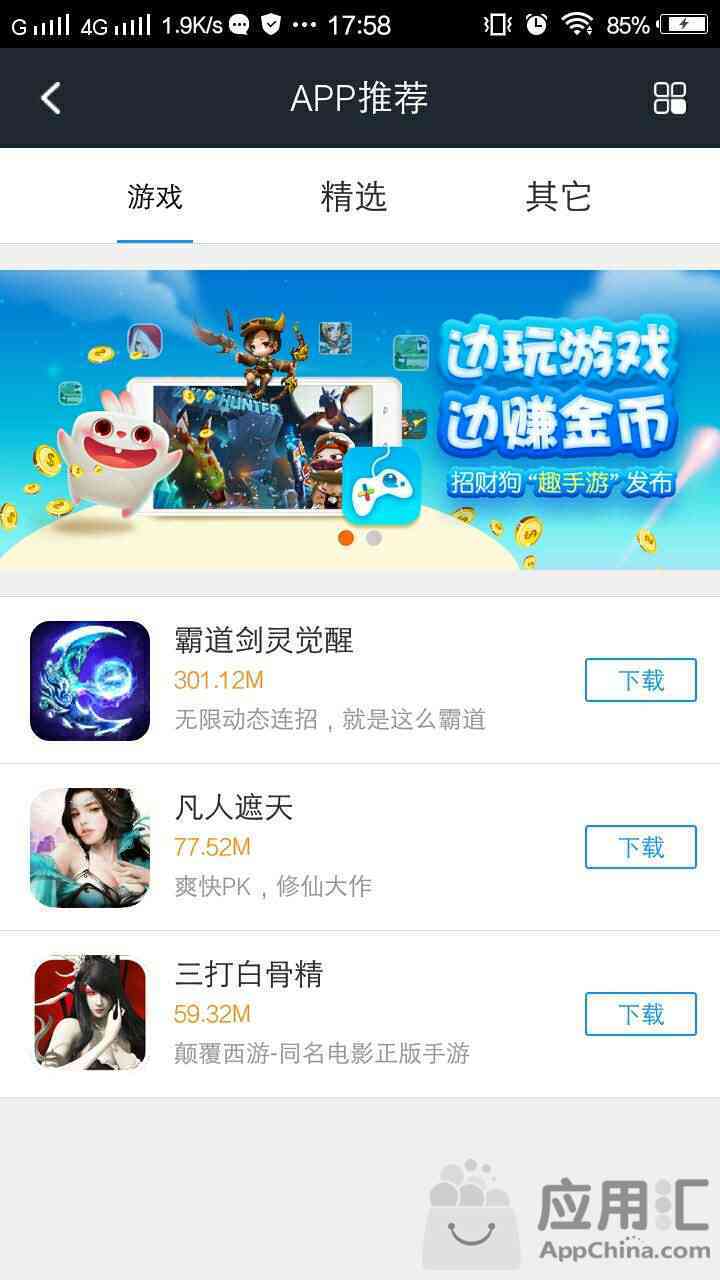Switch to the 游戏 tab
Screen dimensions: 720x1280
pyautogui.click(x=155, y=197)
